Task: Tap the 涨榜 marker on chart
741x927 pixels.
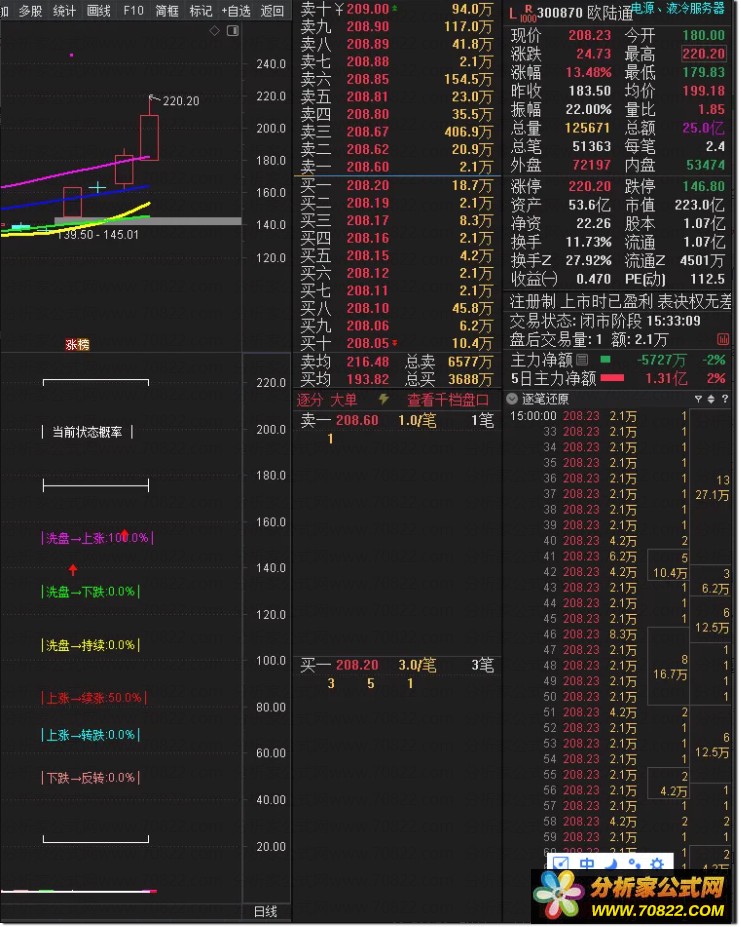Action: [x=77, y=344]
